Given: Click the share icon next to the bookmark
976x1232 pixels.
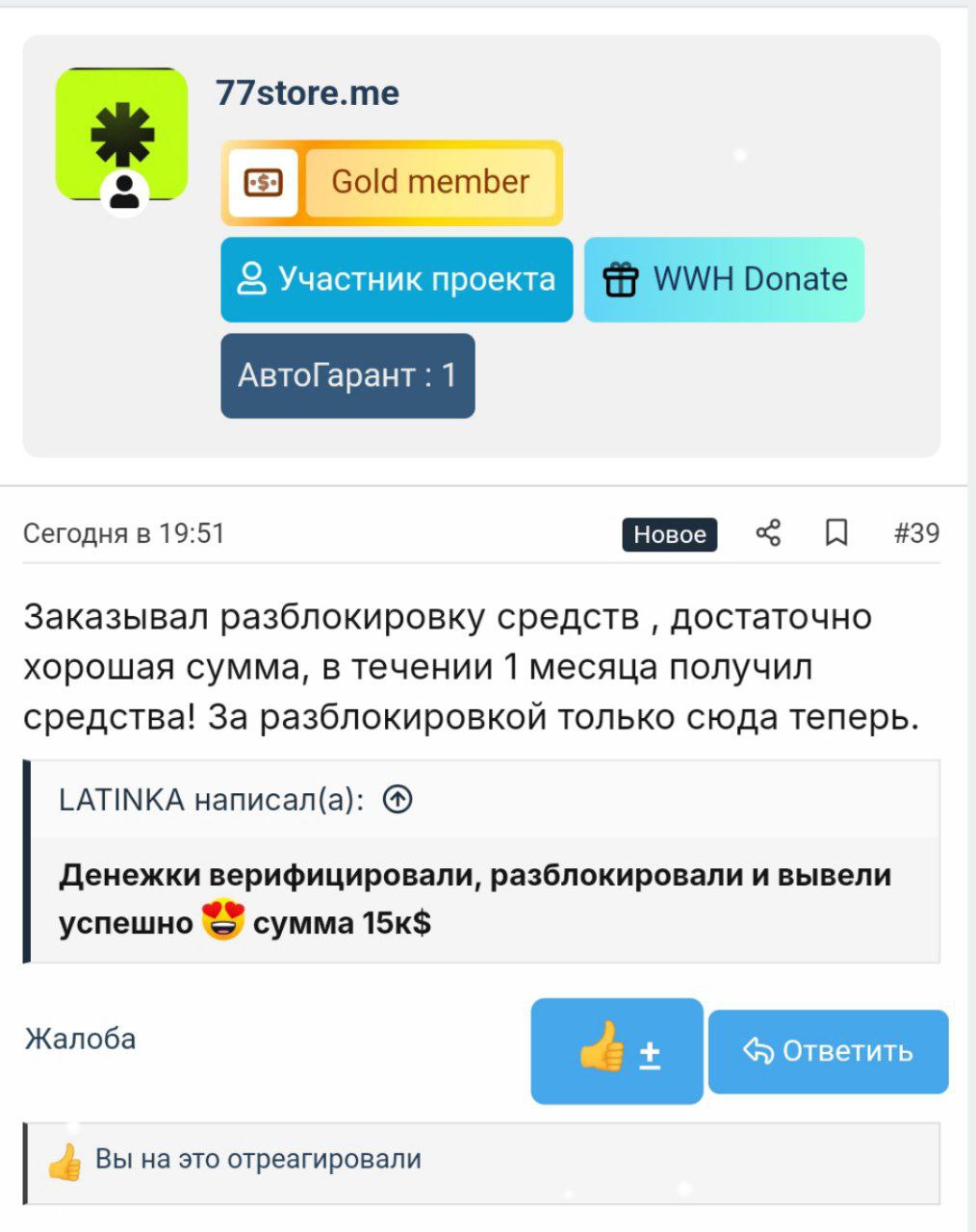Looking at the screenshot, I should pos(767,532).
